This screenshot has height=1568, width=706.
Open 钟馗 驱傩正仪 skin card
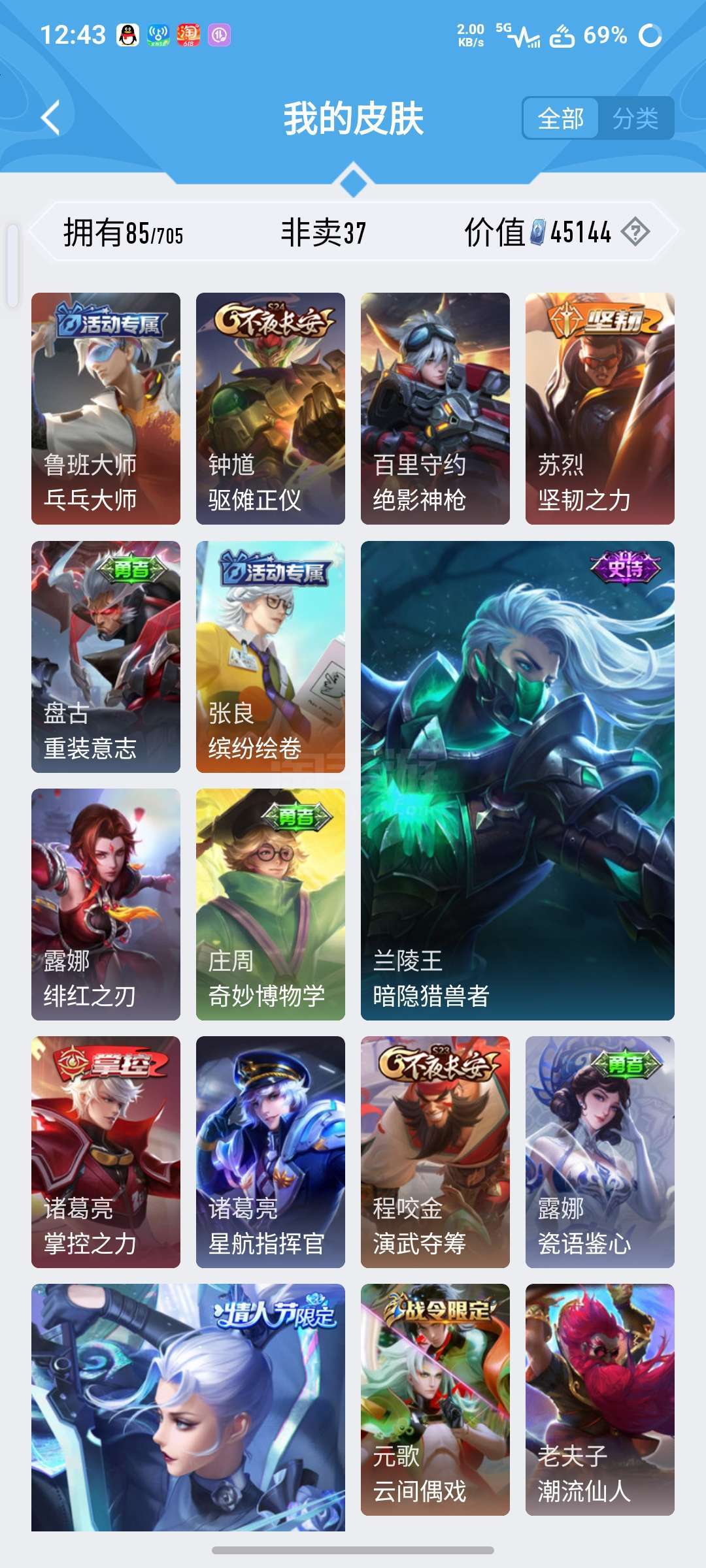(x=271, y=408)
